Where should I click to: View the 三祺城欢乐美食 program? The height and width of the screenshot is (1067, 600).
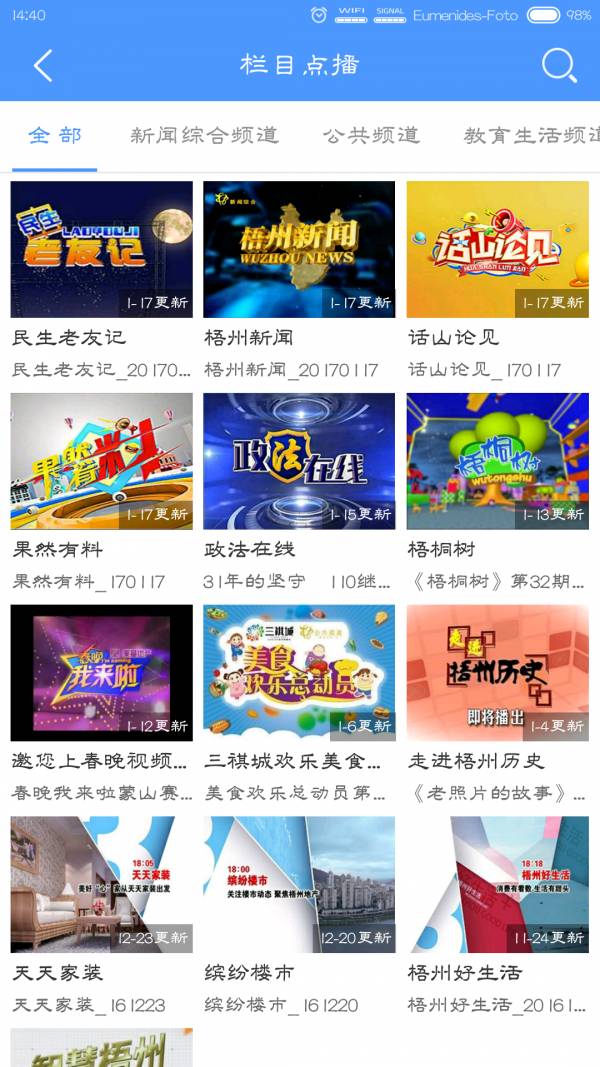coord(299,673)
